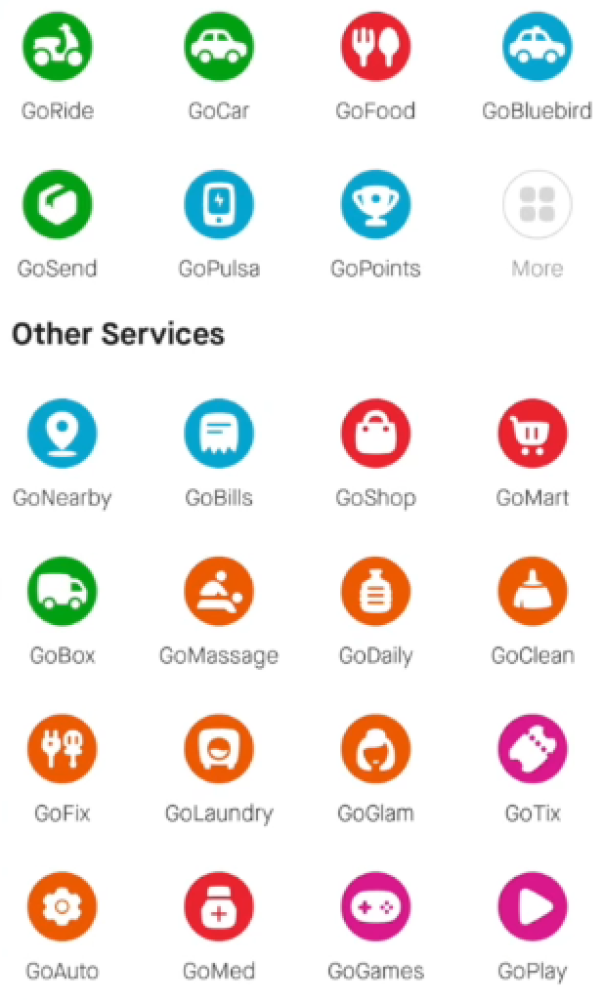Open the GoRide service

click(x=58, y=47)
